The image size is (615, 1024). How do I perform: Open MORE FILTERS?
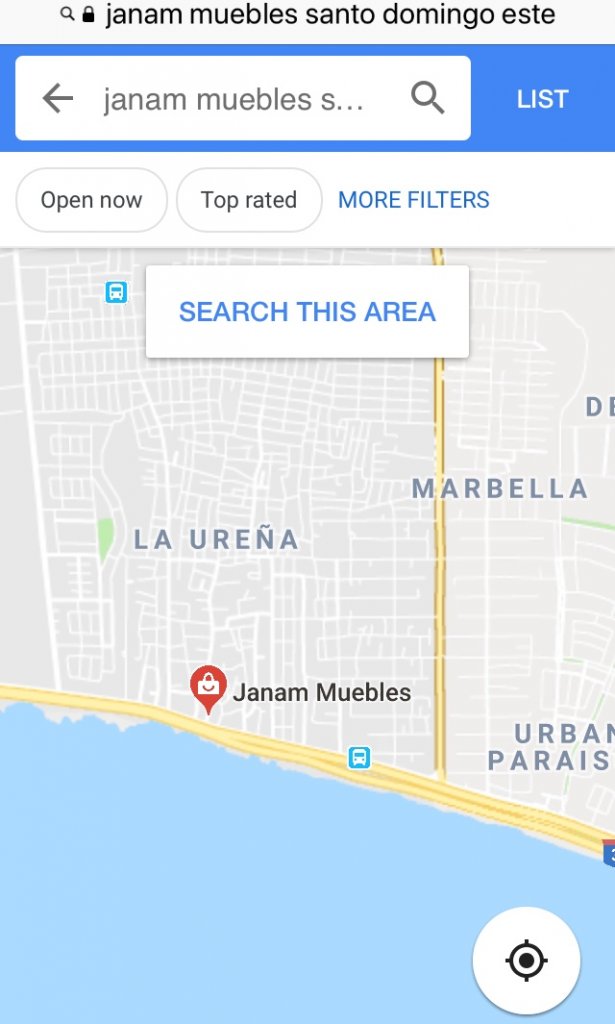coord(413,200)
